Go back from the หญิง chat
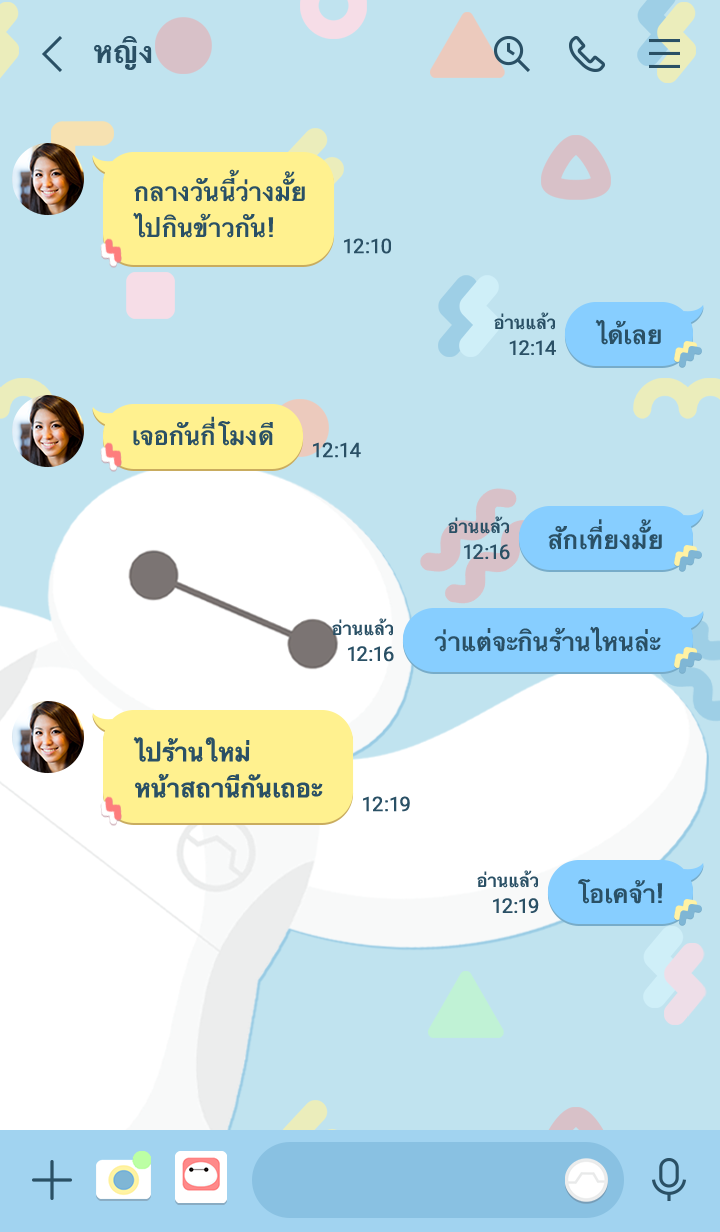This screenshot has height=1232, width=720. 52,54
